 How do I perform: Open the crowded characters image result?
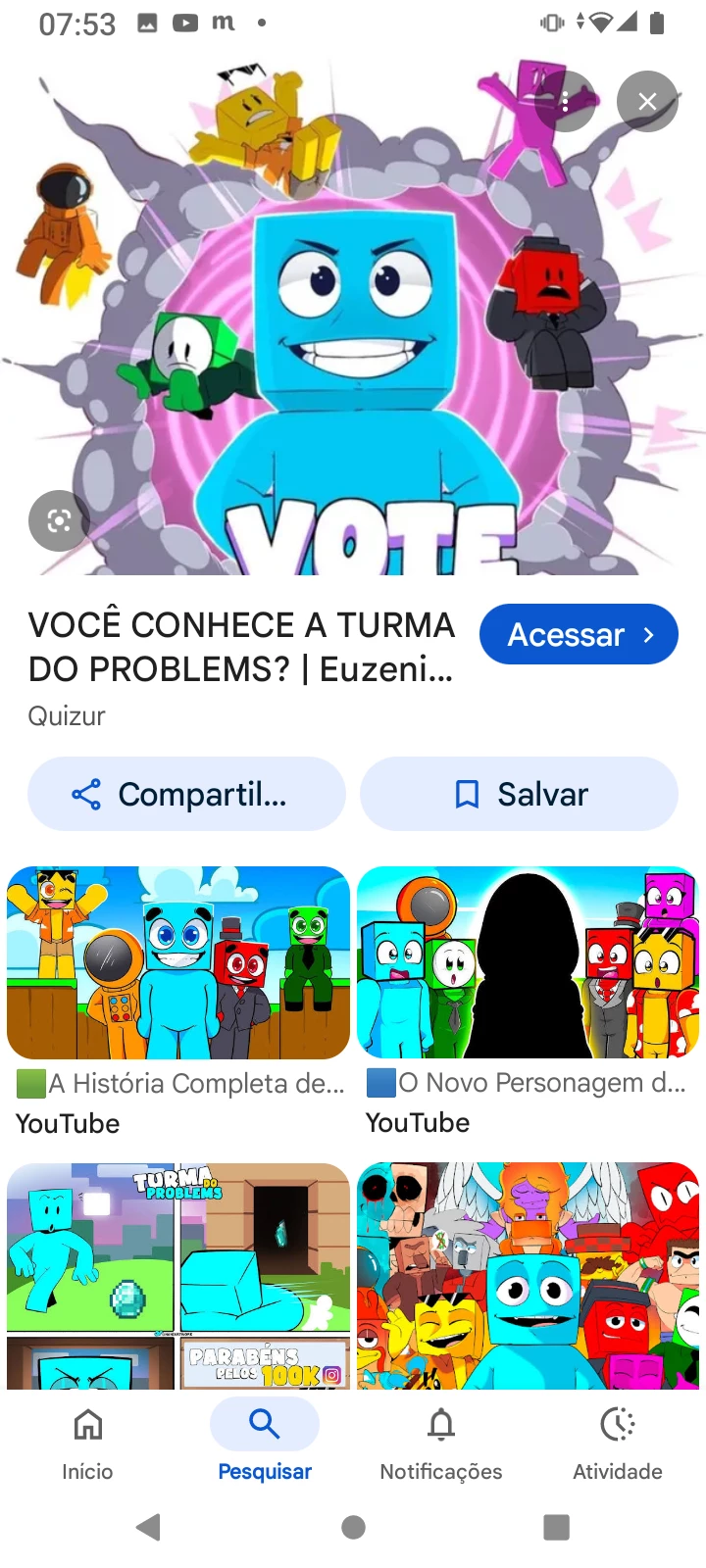(528, 1274)
